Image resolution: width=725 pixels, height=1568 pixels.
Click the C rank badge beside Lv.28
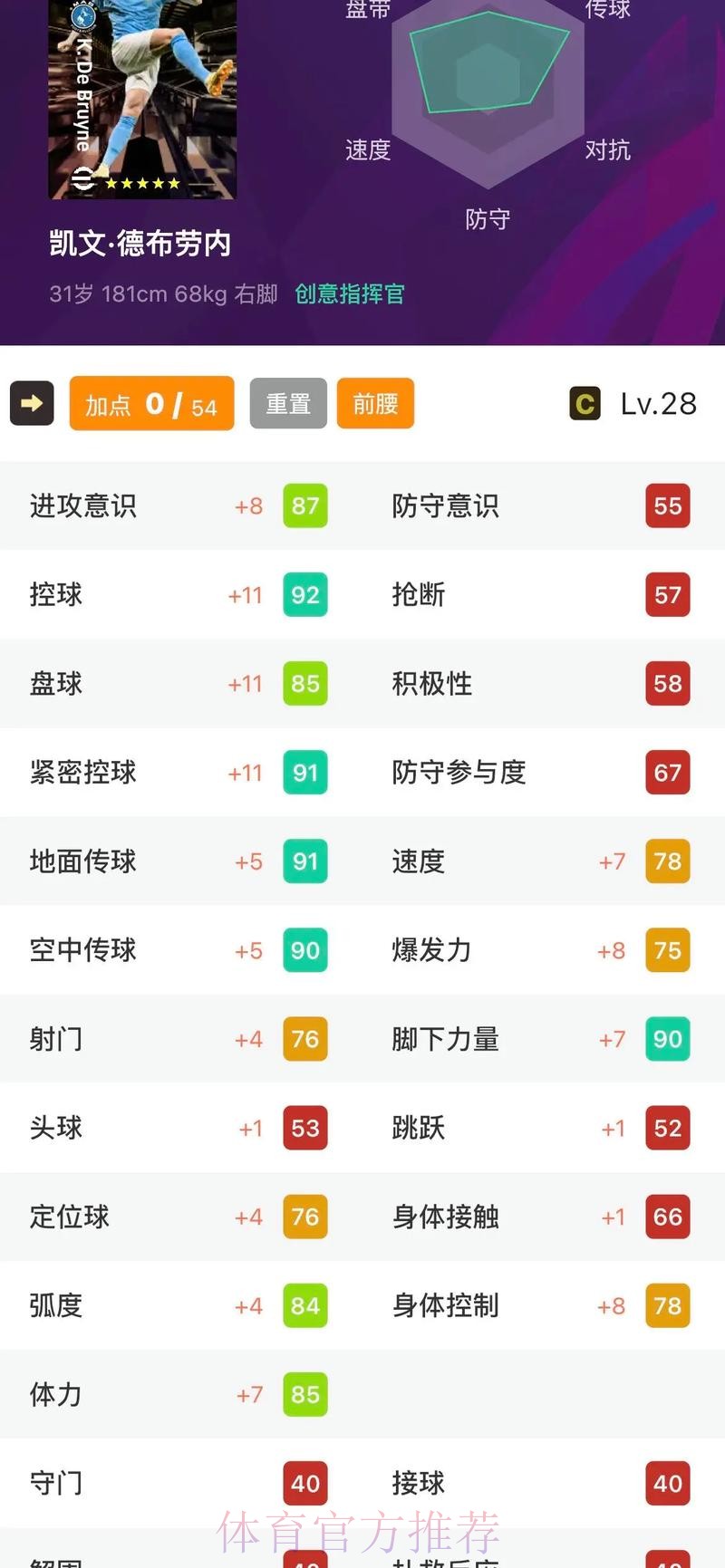click(x=585, y=403)
